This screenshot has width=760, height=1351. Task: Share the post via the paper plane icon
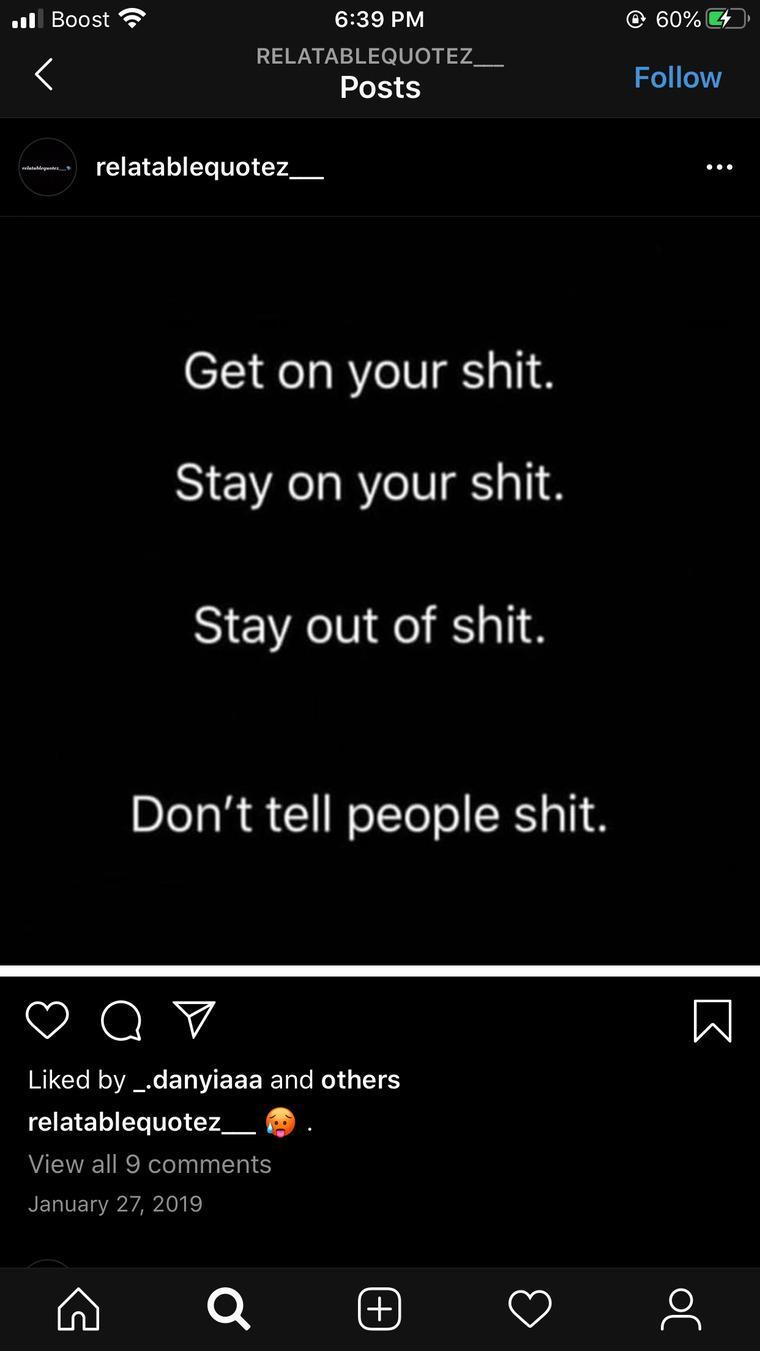(x=194, y=1020)
